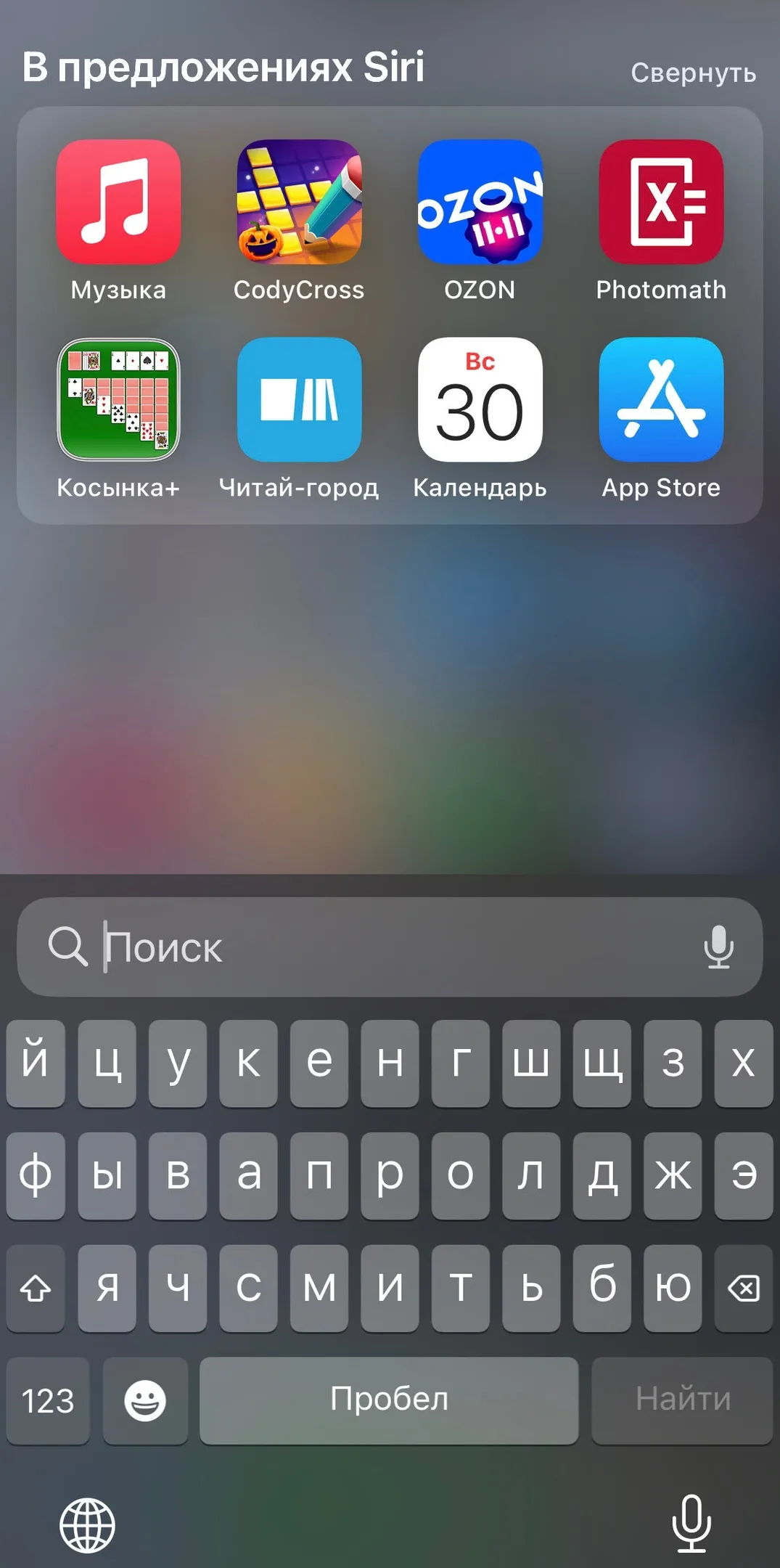
Task: Collapse Siri suggestions with Свернуть
Action: click(x=693, y=73)
